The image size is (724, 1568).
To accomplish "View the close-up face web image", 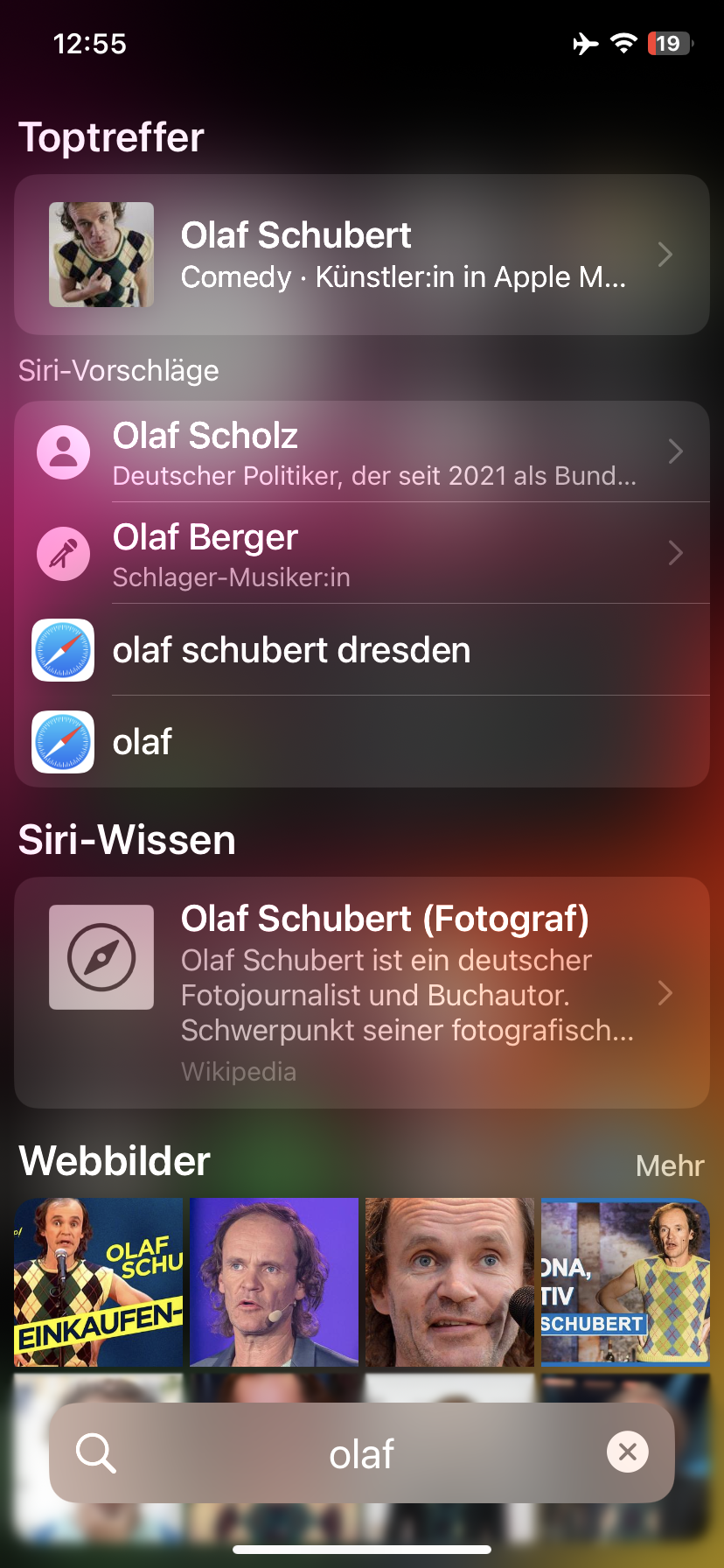I will coord(449,1282).
